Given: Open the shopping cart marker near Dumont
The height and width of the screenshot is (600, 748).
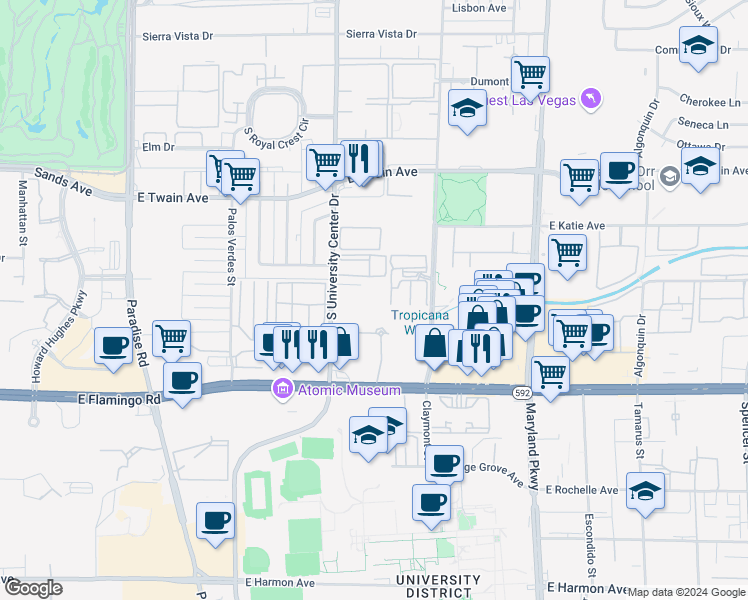Looking at the screenshot, I should tap(530, 73).
